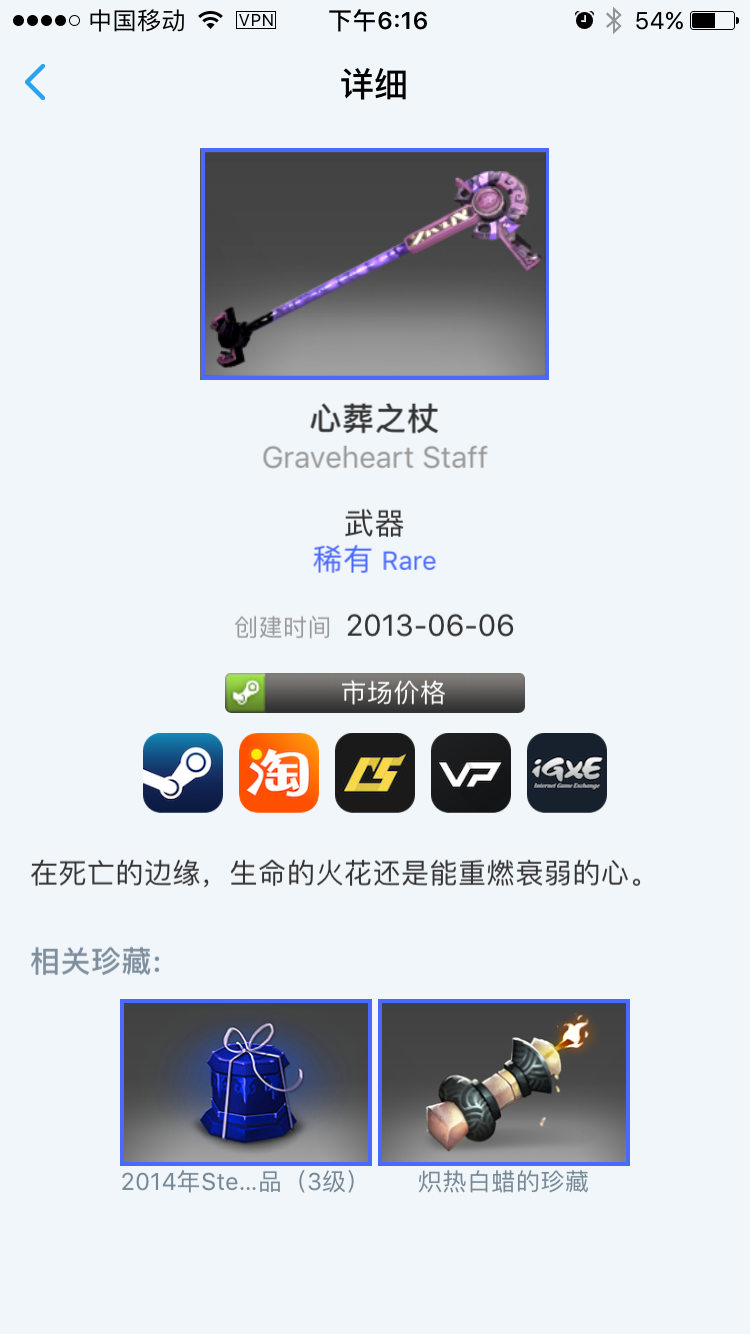750x1334 pixels.
Task: Open the Taobao 淘 shop icon
Action: [279, 773]
